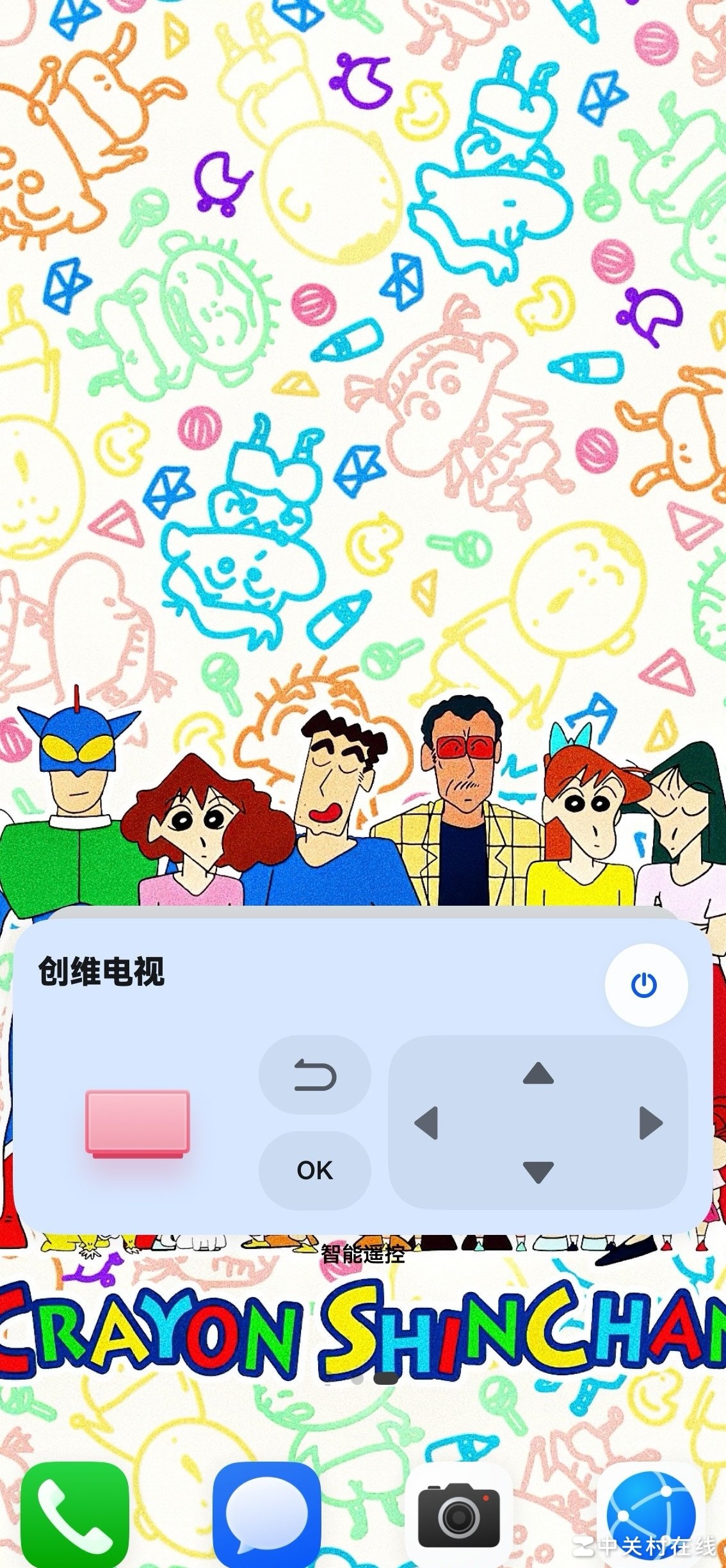The image size is (726, 1568).
Task: Open the Phone app in the dock
Action: tap(75, 1515)
